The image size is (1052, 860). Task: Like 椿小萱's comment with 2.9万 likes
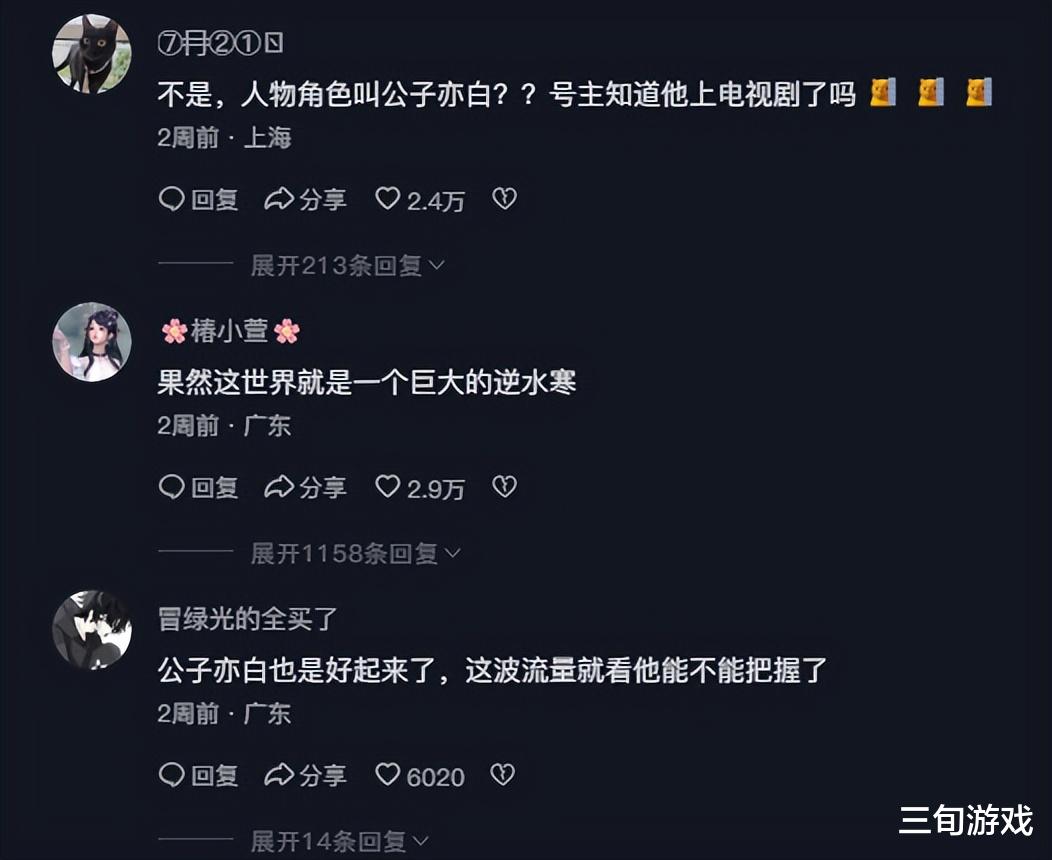pos(388,486)
